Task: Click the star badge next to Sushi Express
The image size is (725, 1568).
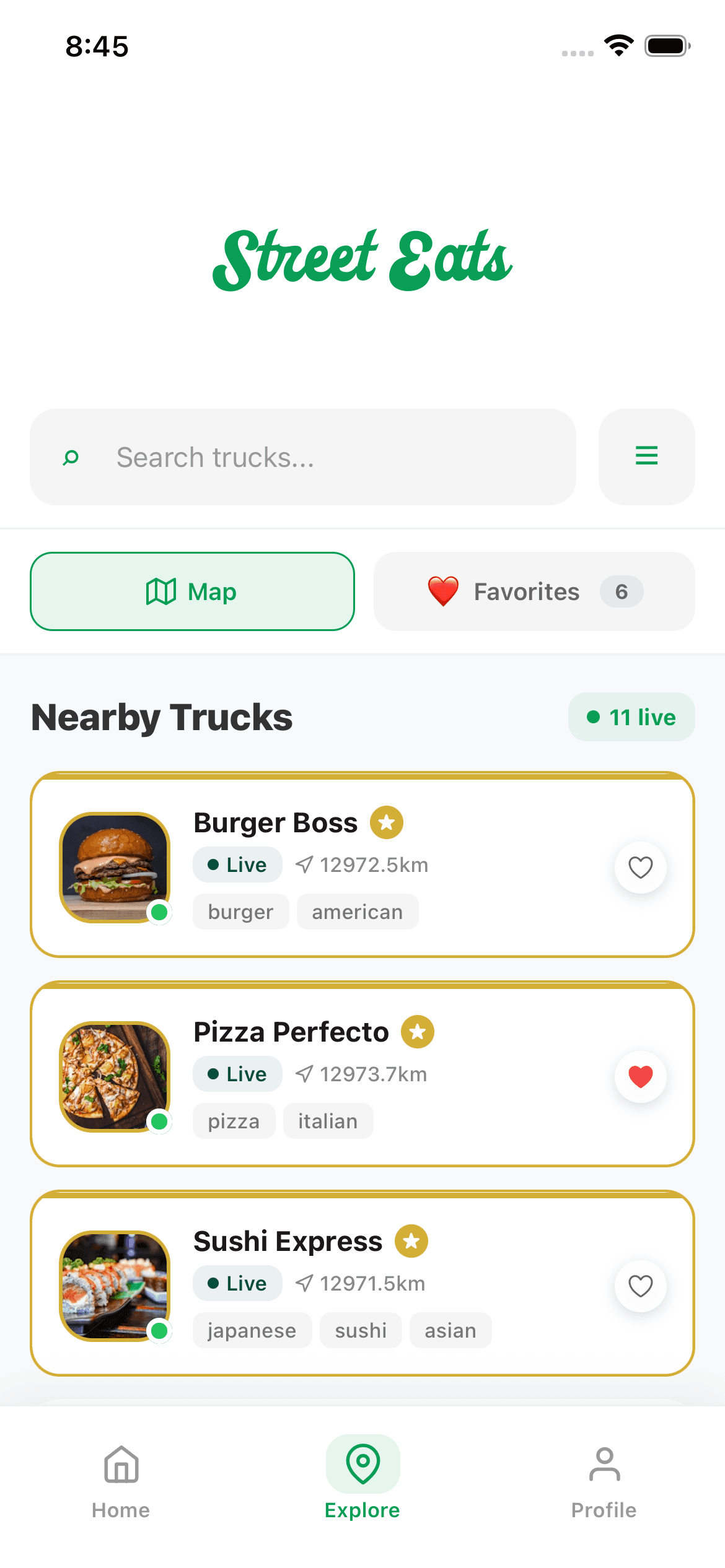Action: pyautogui.click(x=411, y=1241)
